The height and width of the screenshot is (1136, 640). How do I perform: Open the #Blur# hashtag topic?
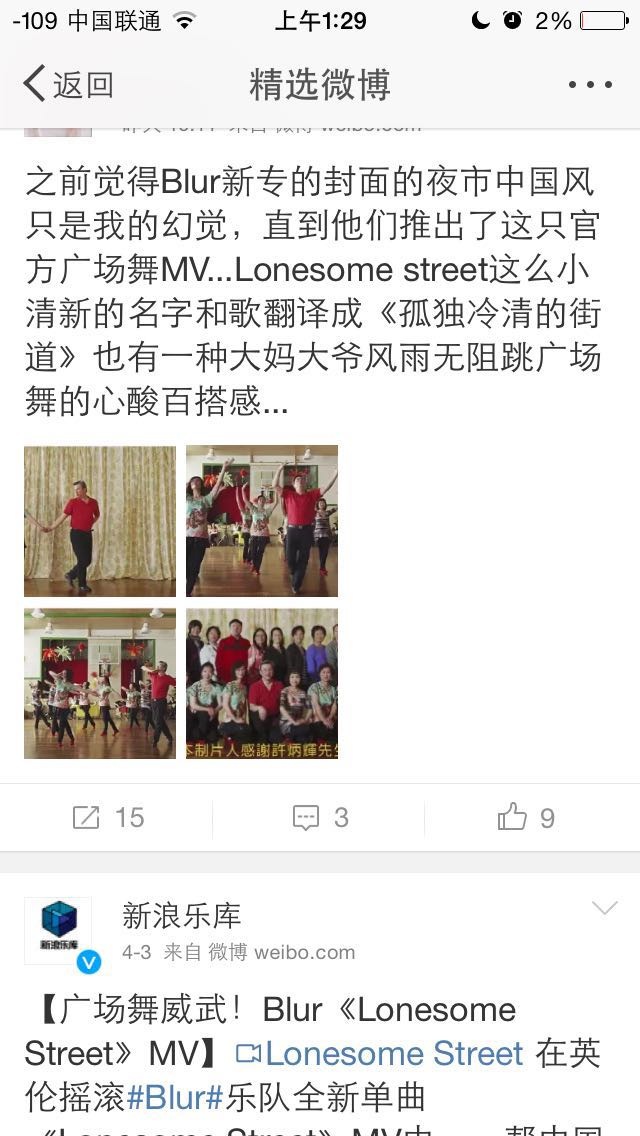[x=175, y=1098]
